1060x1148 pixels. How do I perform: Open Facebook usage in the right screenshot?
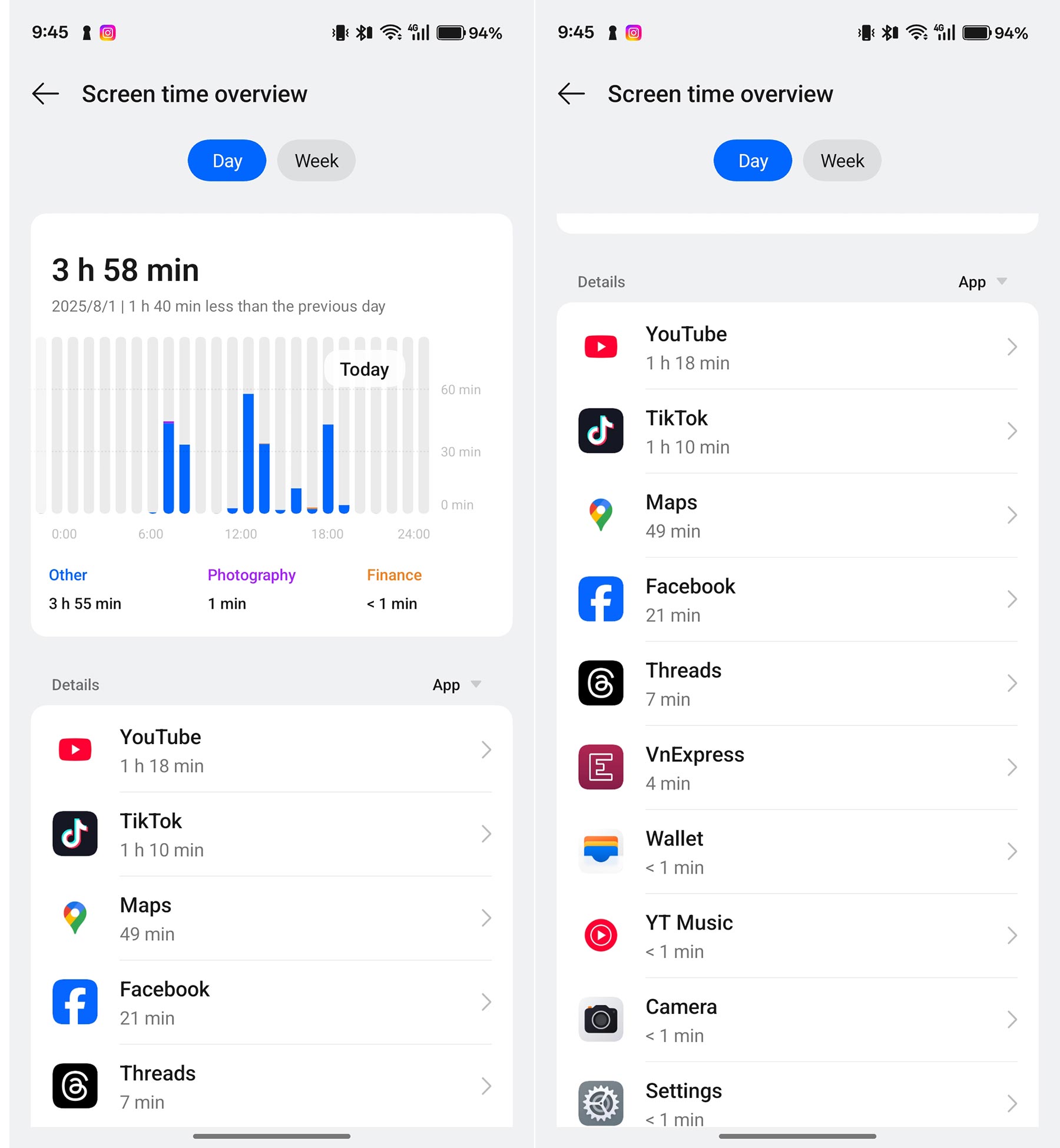click(x=797, y=600)
